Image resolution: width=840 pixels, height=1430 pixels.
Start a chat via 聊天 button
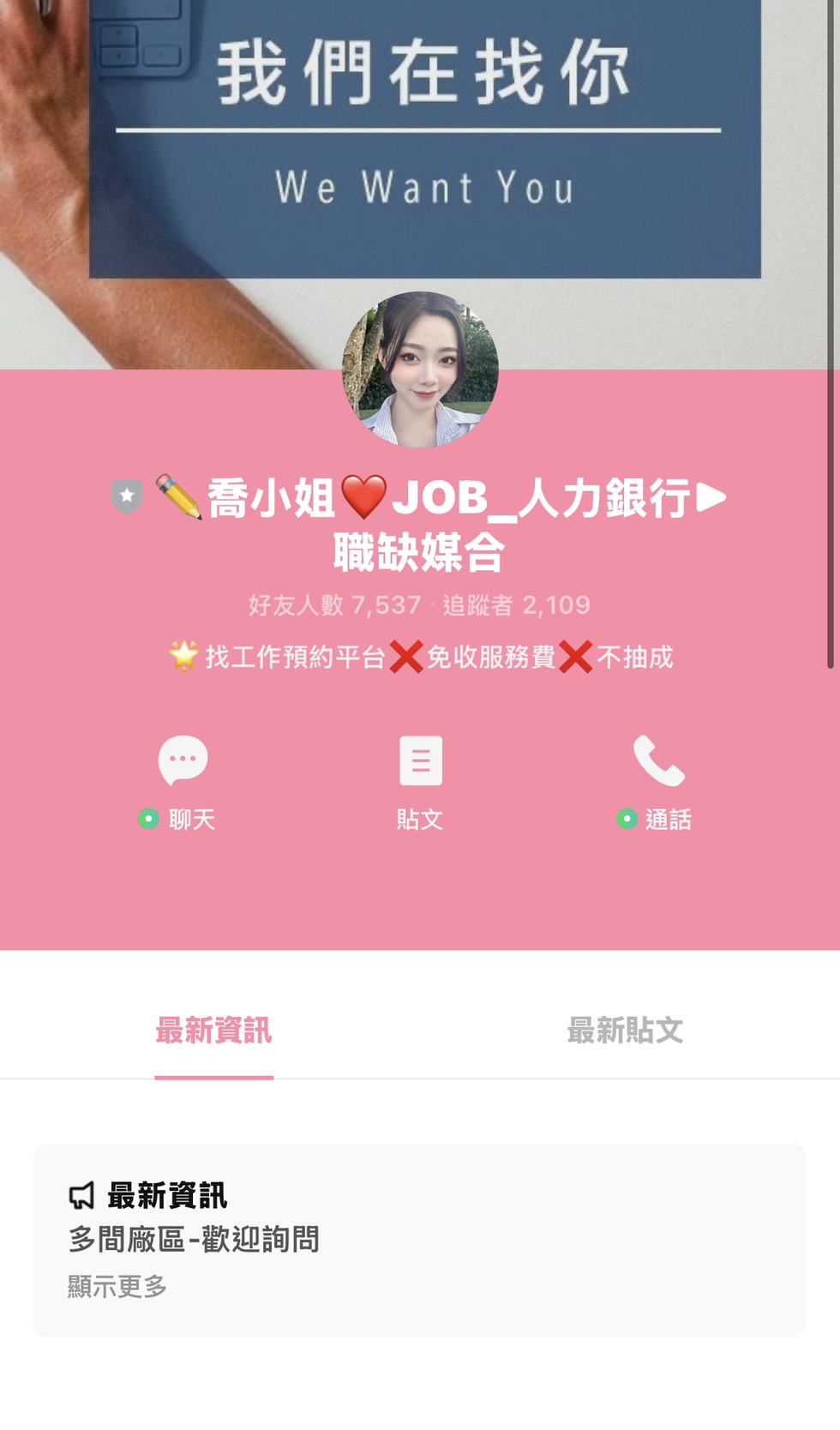(x=182, y=783)
